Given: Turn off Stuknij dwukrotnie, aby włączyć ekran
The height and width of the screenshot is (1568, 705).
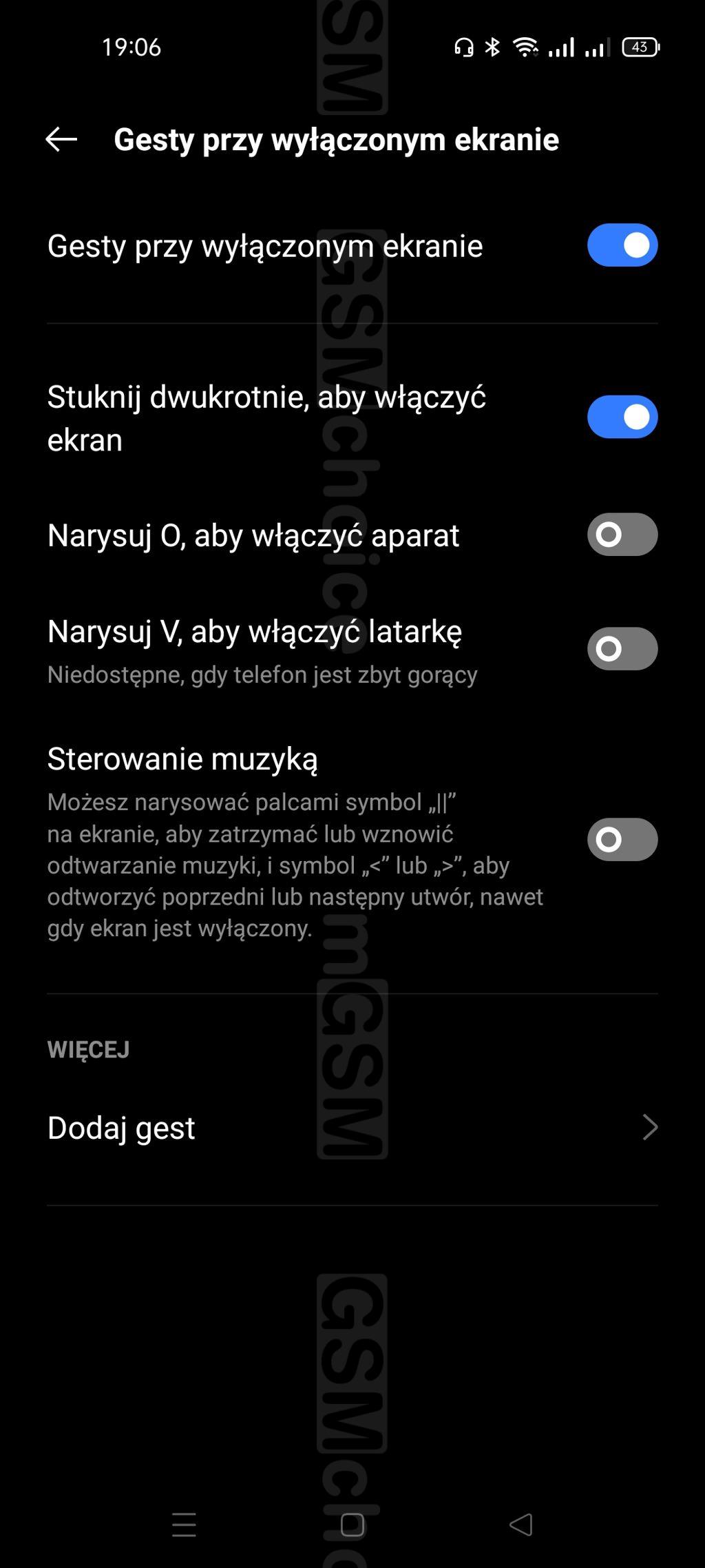Looking at the screenshot, I should pos(622,417).
